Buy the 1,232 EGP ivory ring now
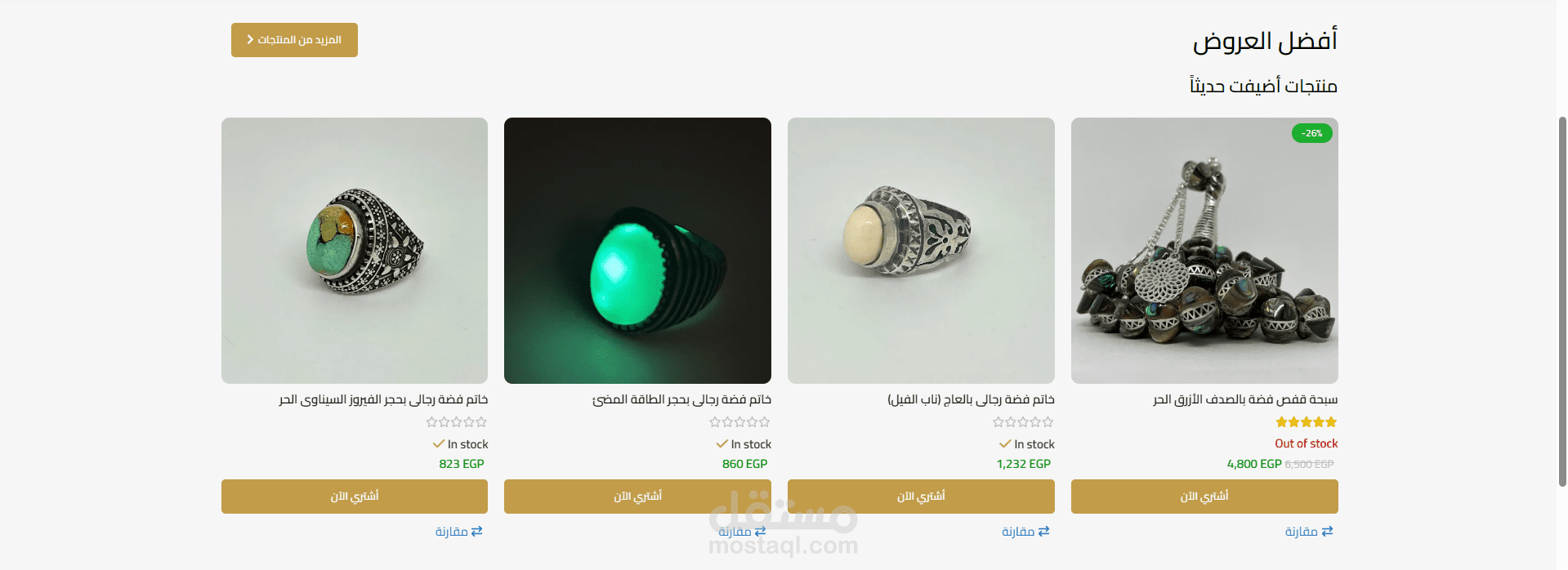This screenshot has width=1568, height=570. point(921,497)
